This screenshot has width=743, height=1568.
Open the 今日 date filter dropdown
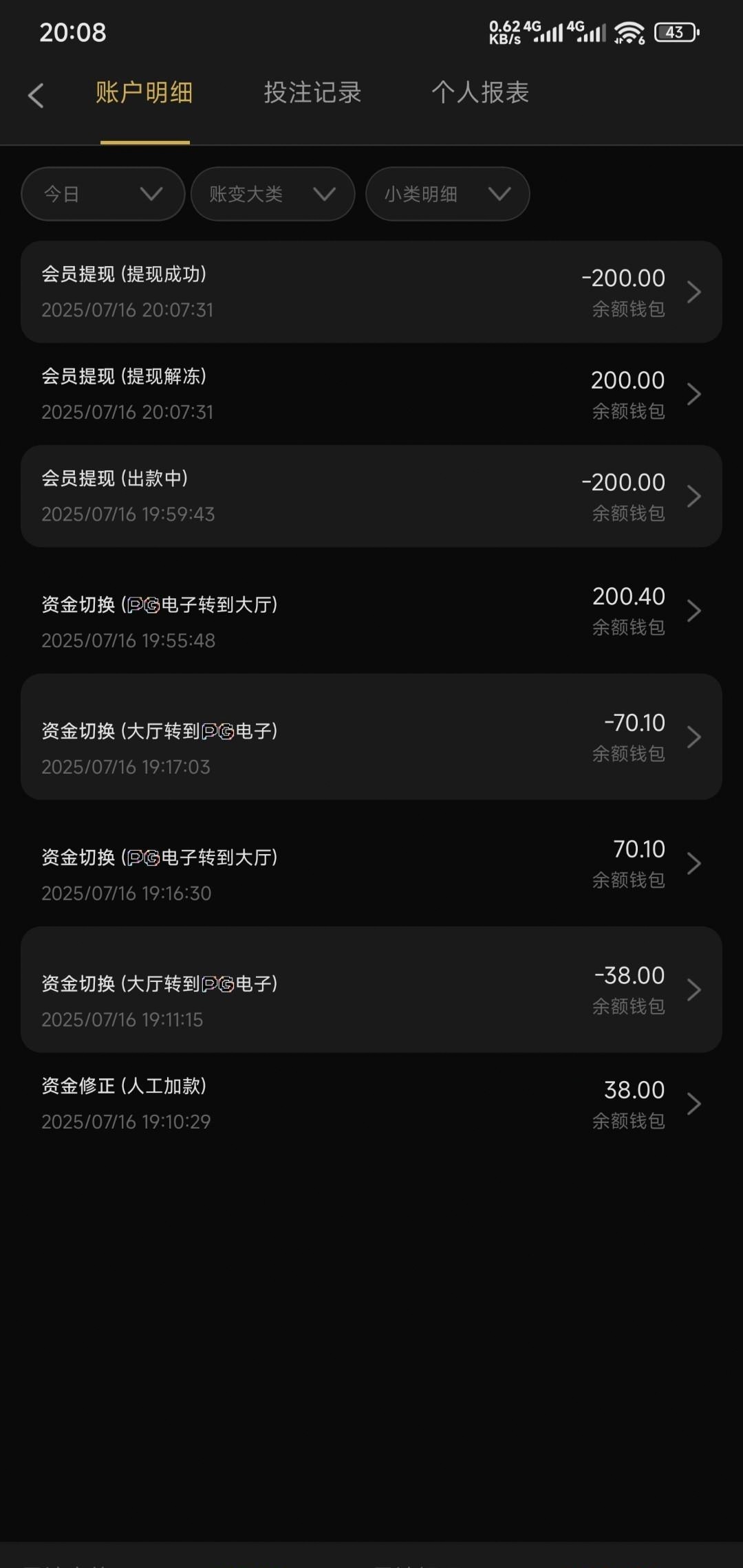(103, 194)
